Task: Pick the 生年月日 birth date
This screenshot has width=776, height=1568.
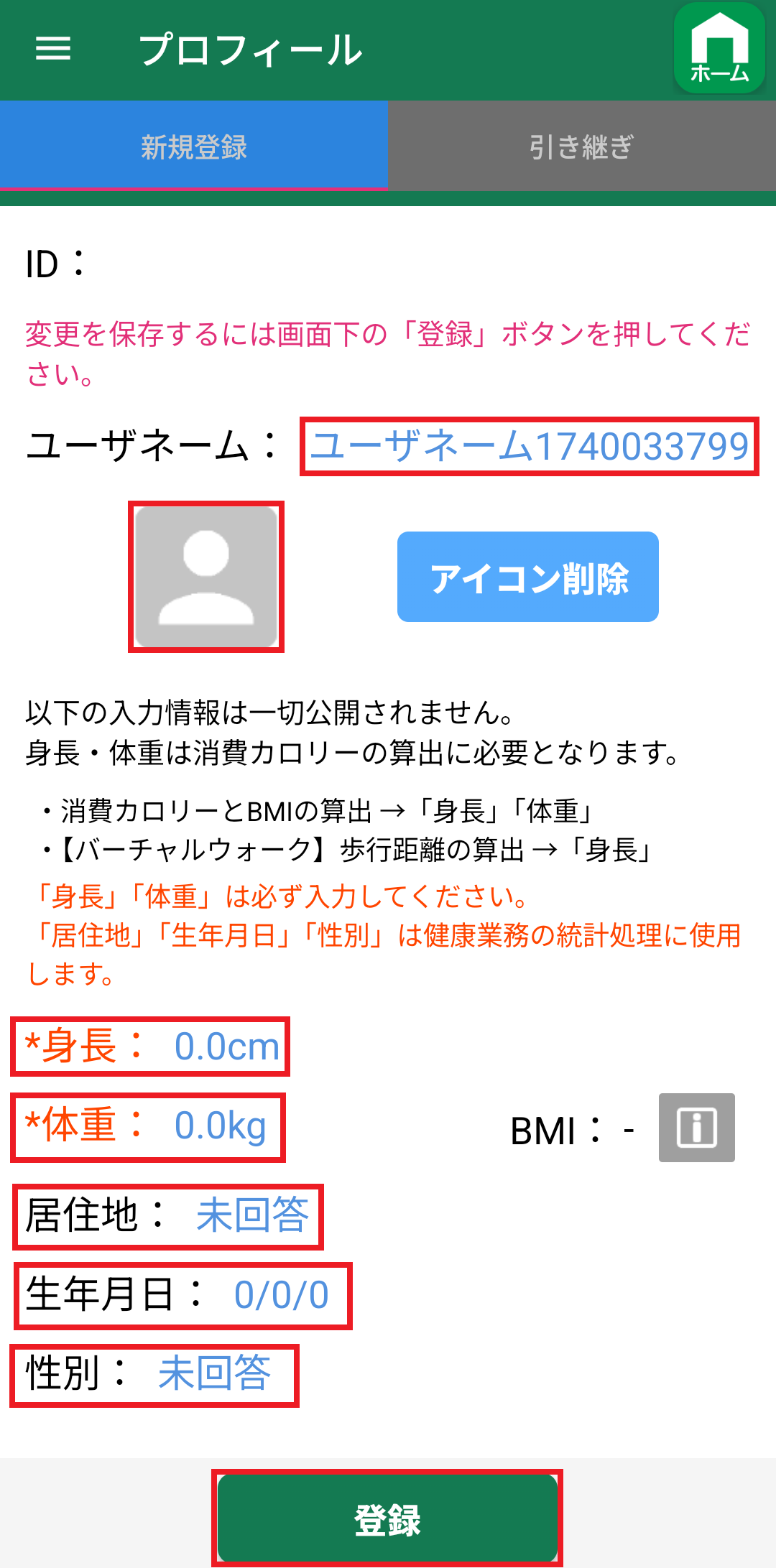Action: (183, 1296)
